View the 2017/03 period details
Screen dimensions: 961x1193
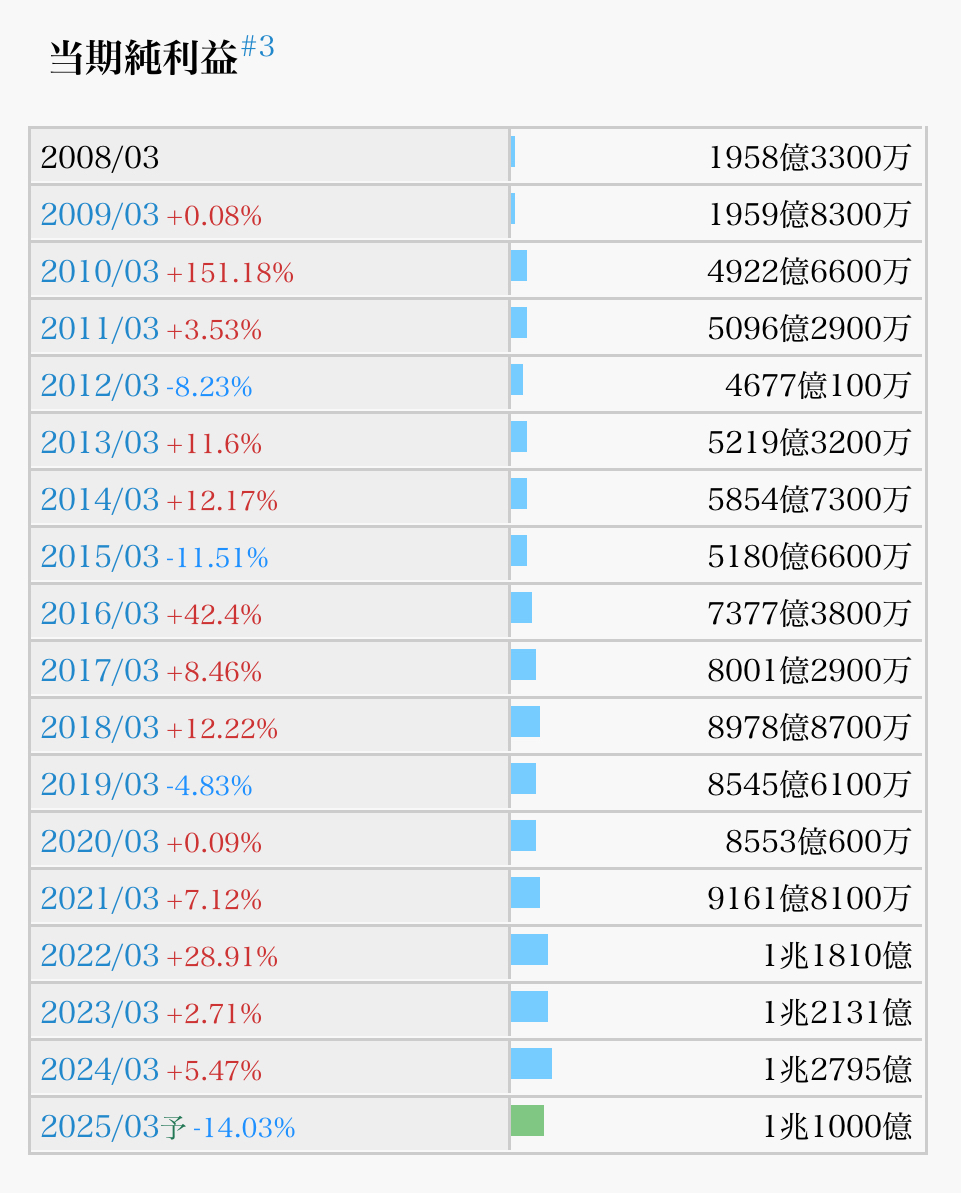click(100, 671)
